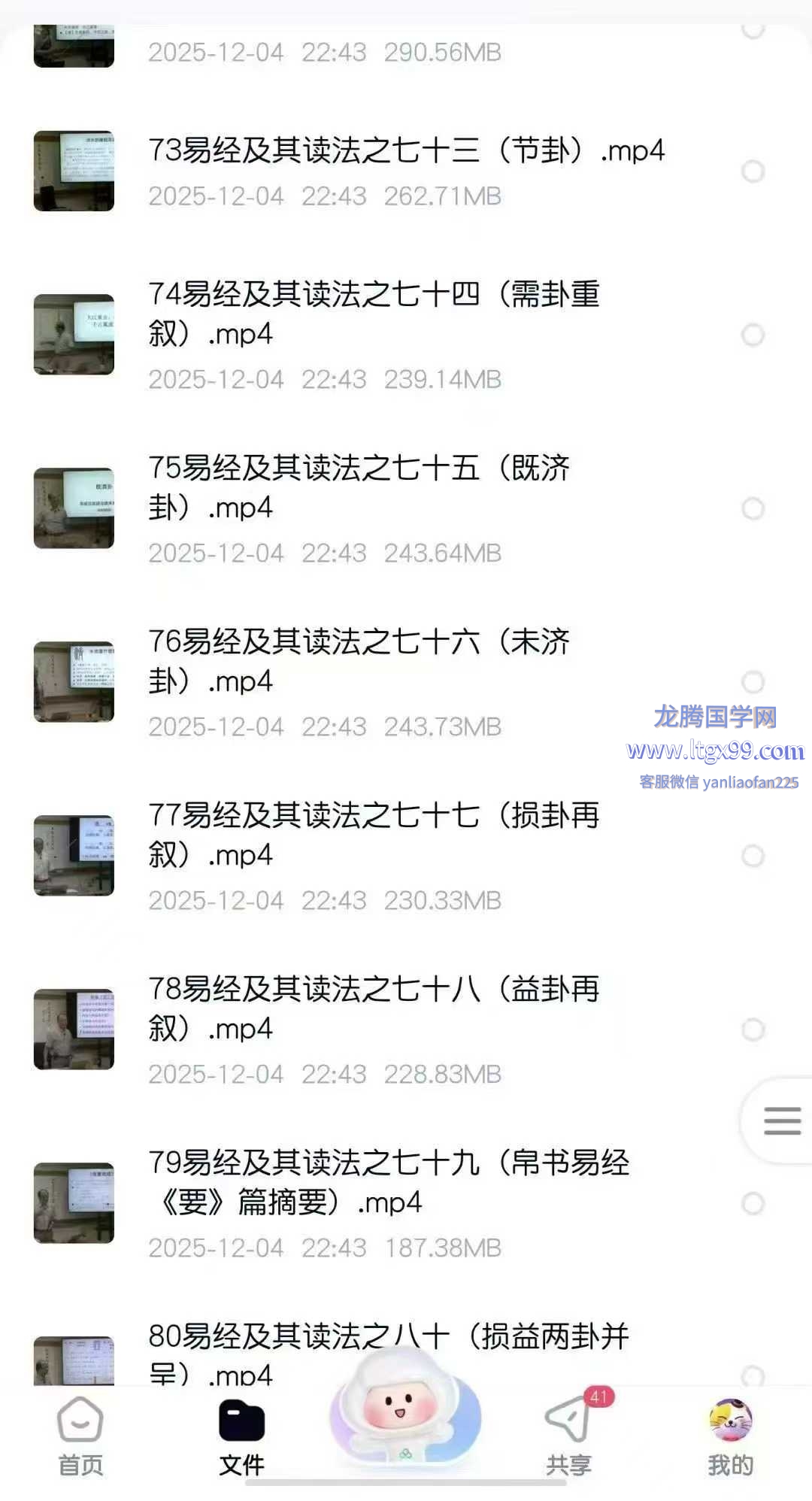The width and height of the screenshot is (812, 1501).
Task: Select the checkbox for file 76 未济卦
Action: 753,682
